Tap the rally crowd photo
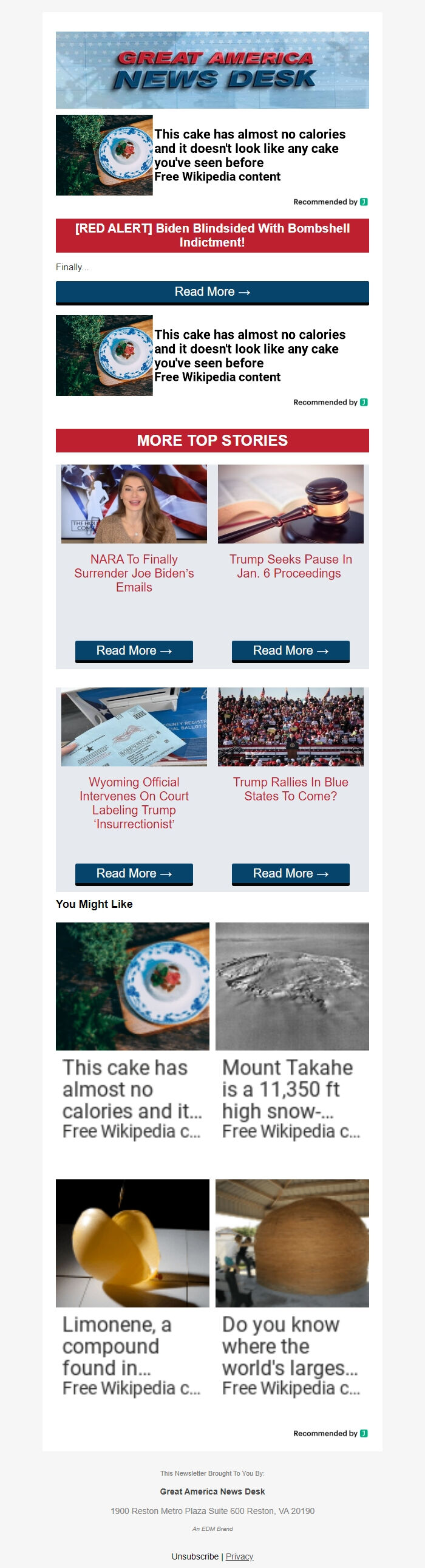The image size is (425, 1568). (290, 727)
